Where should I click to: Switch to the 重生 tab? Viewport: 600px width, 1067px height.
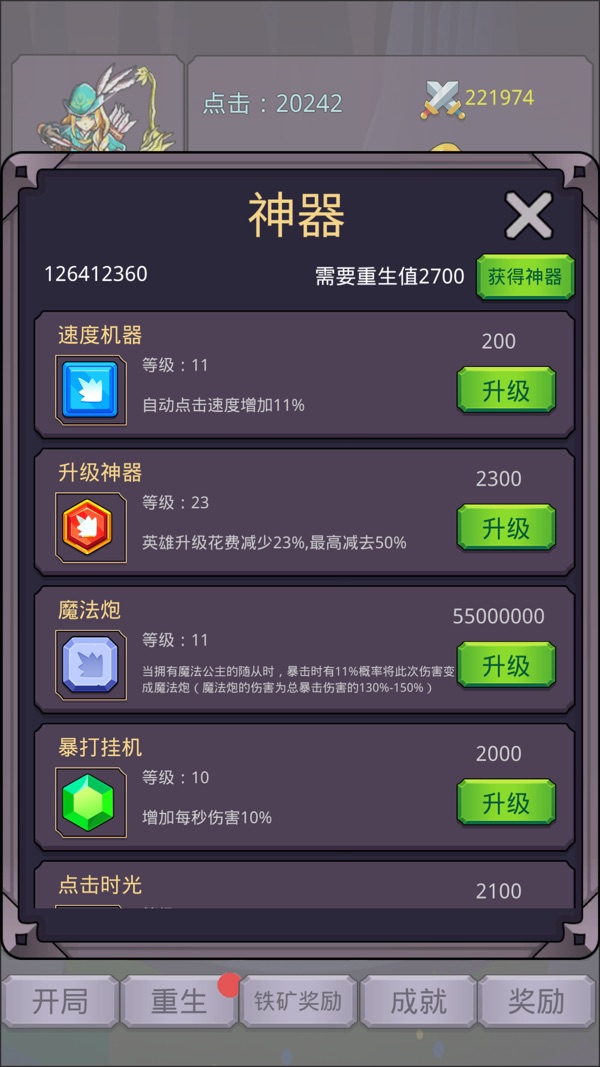179,1001
